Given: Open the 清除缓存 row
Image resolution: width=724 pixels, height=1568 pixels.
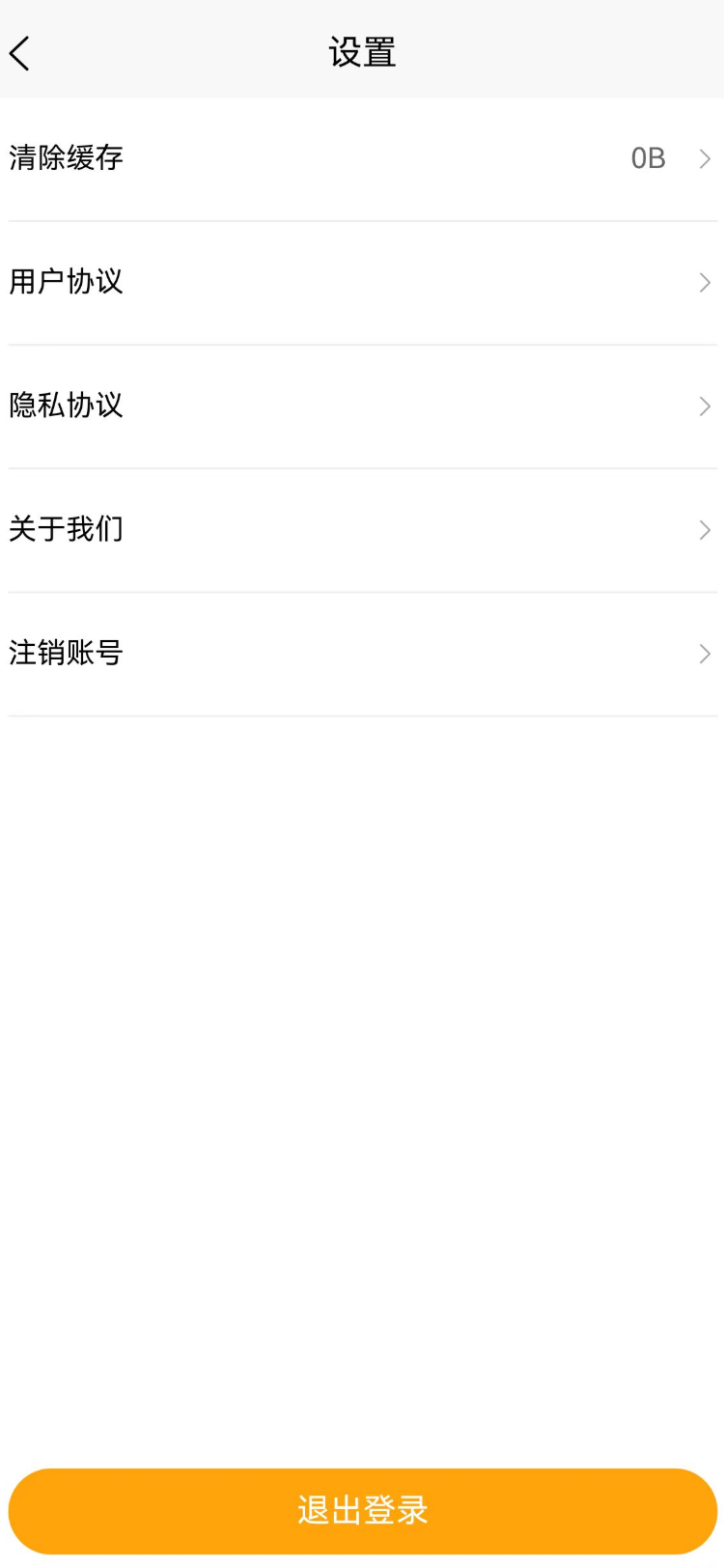Looking at the screenshot, I should (362, 158).
